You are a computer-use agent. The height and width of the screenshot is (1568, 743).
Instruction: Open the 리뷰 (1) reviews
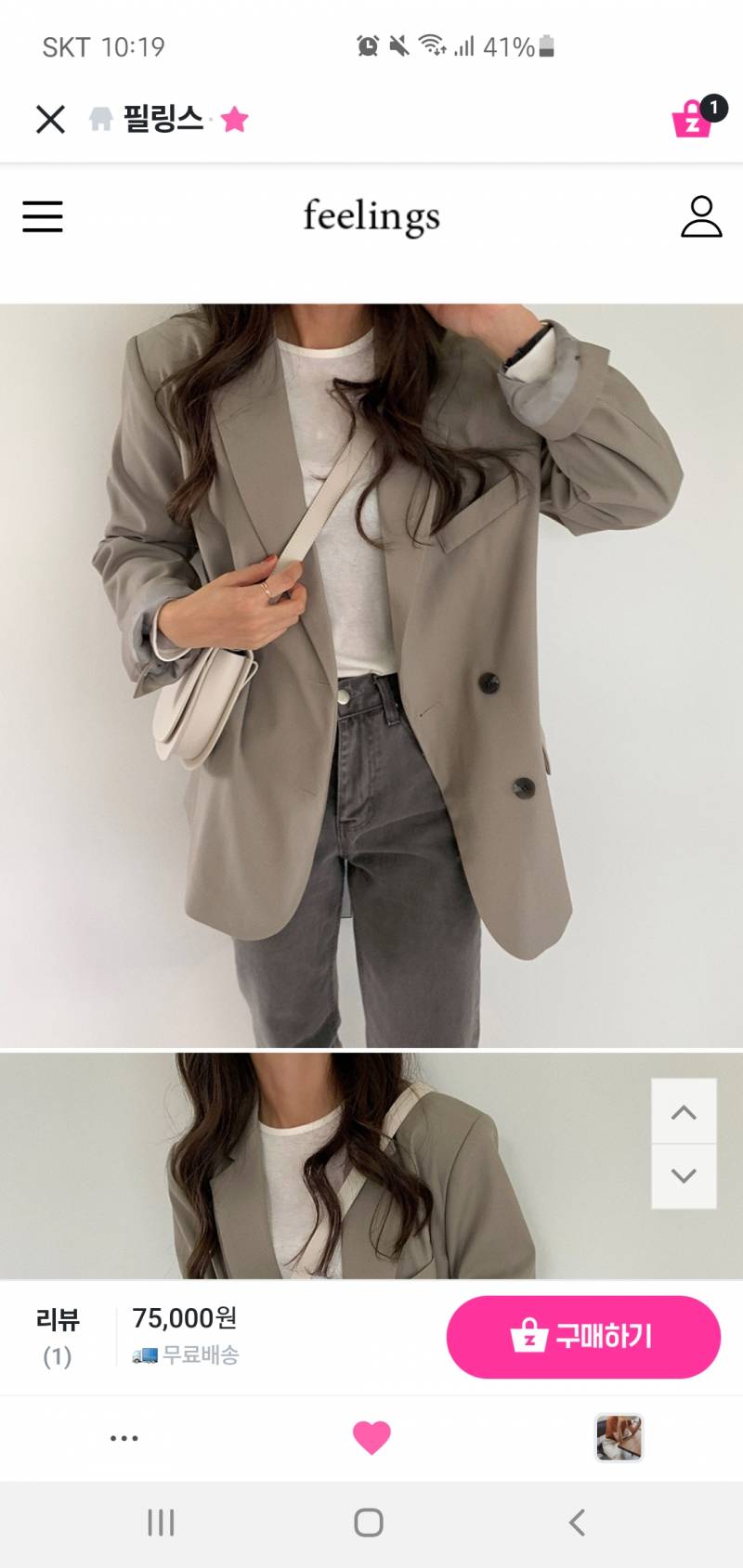click(58, 1337)
